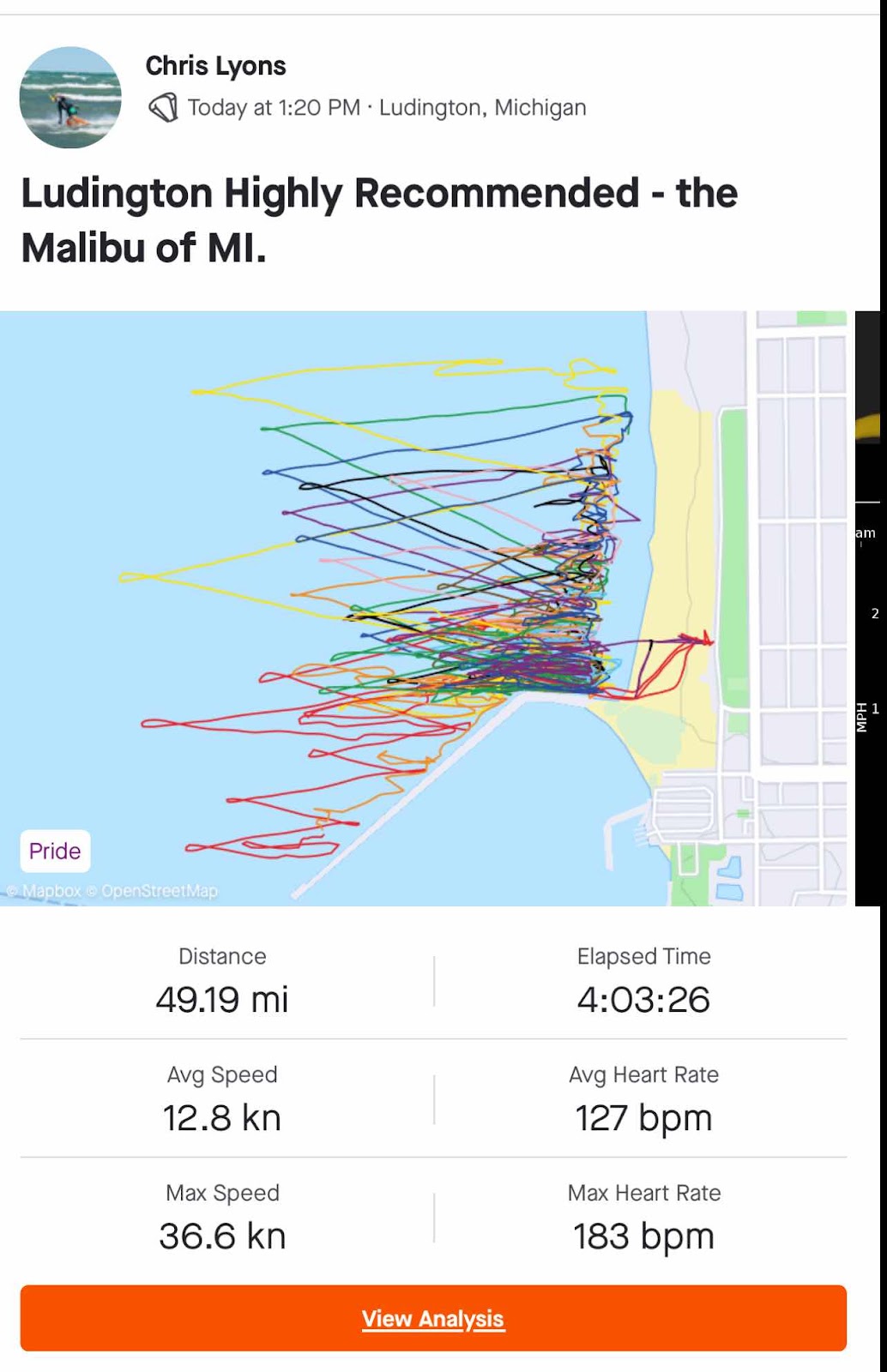The width and height of the screenshot is (887, 1372).
Task: Open the activity title Ludington Highly Recommended
Action: (378, 220)
